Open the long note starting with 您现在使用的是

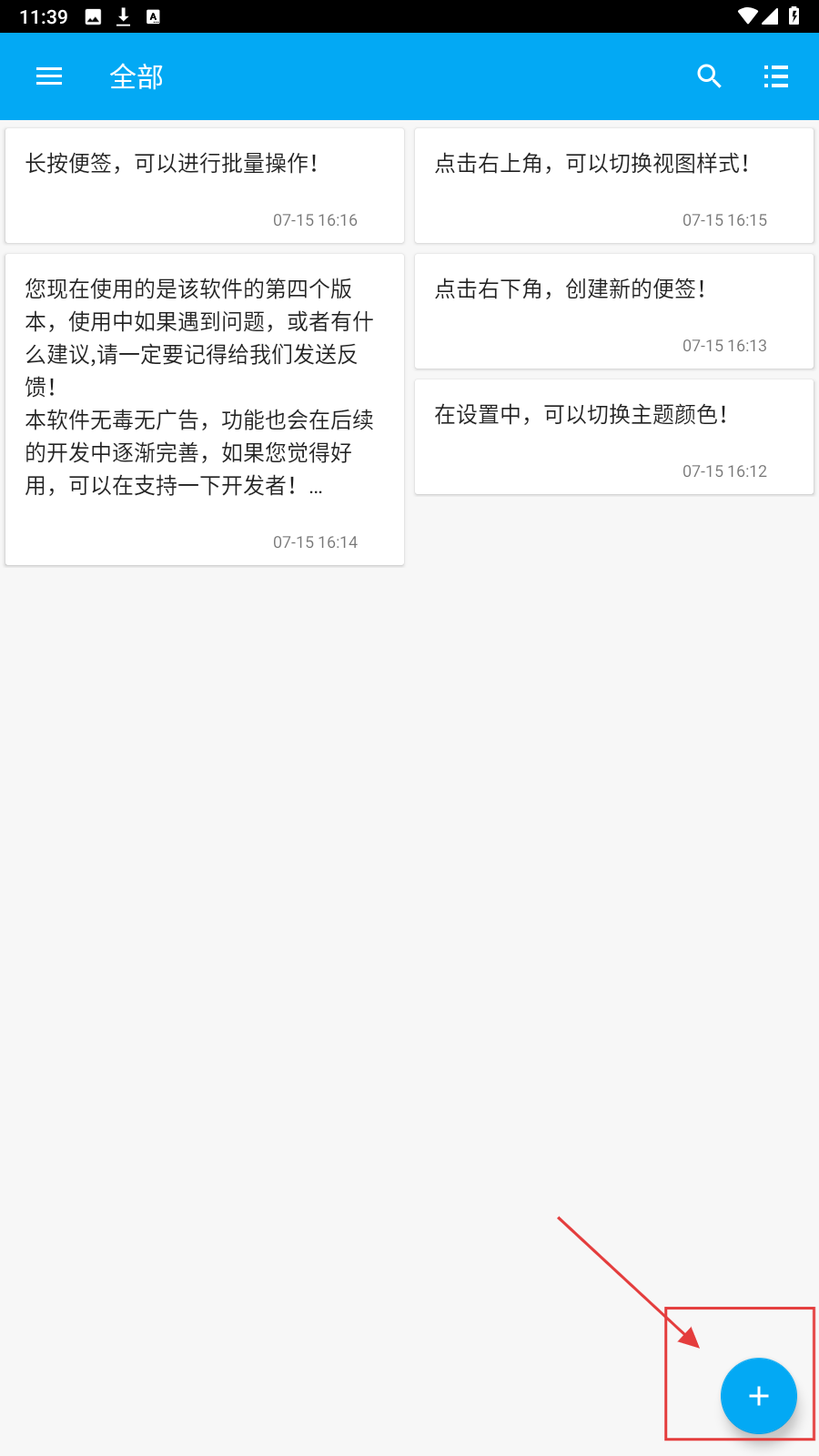(205, 409)
